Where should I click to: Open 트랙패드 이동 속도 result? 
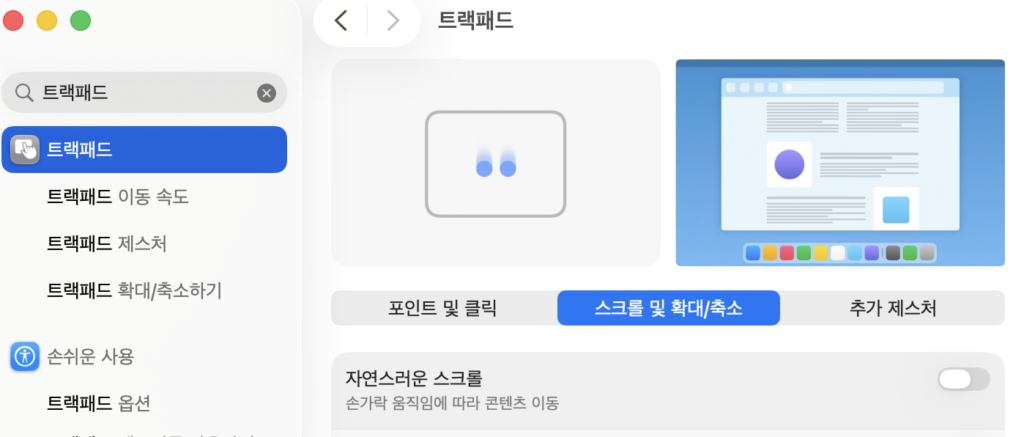coord(118,197)
